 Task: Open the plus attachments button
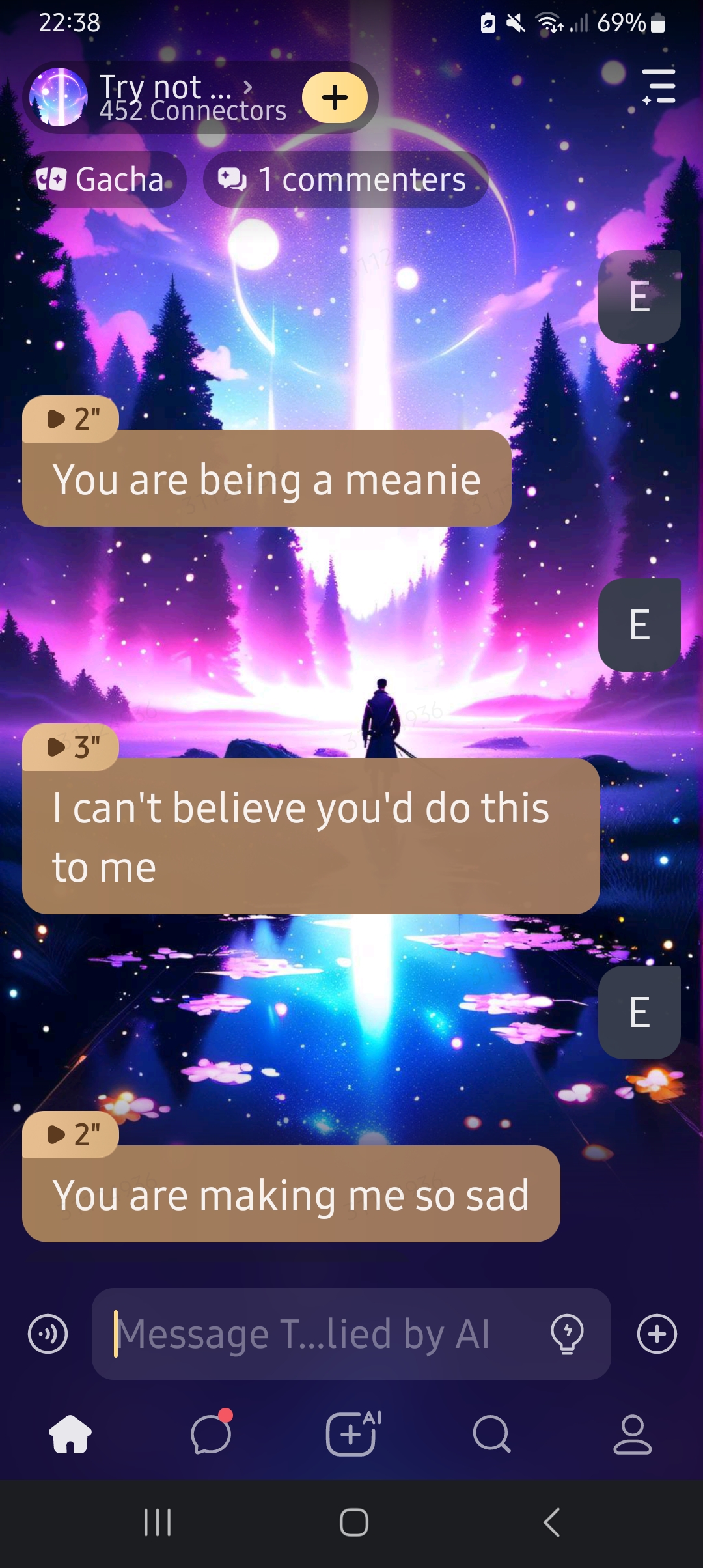[657, 1334]
